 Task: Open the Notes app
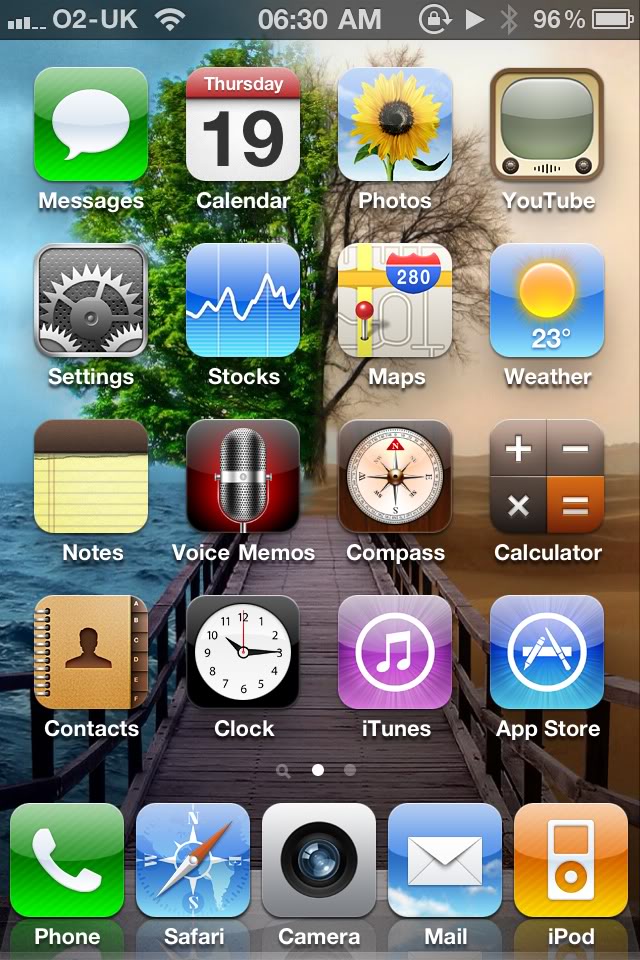(x=91, y=477)
